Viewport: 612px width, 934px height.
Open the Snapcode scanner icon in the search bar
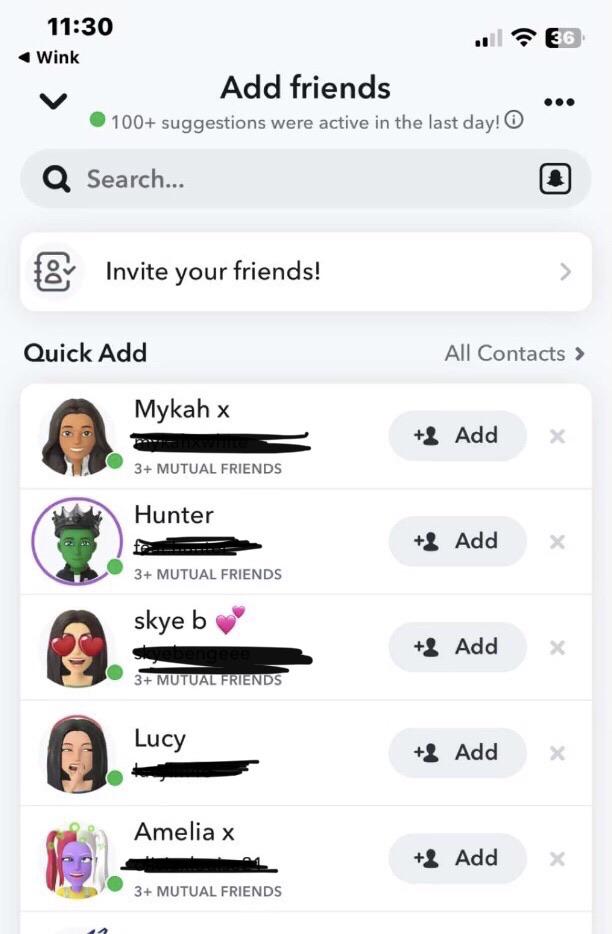pos(555,179)
